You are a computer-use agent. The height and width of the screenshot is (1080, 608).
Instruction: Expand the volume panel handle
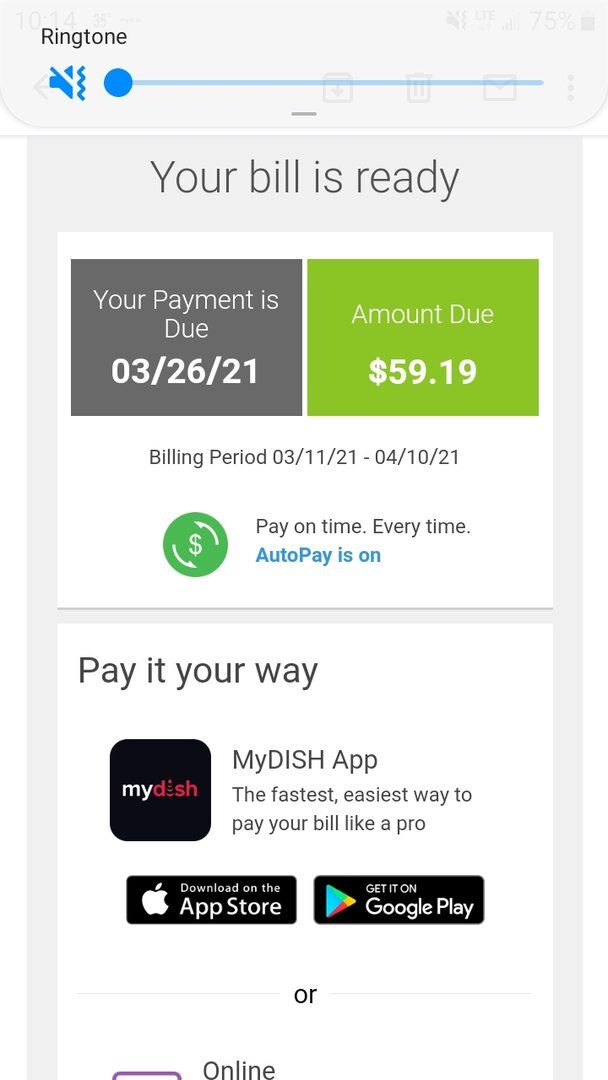pyautogui.click(x=304, y=114)
